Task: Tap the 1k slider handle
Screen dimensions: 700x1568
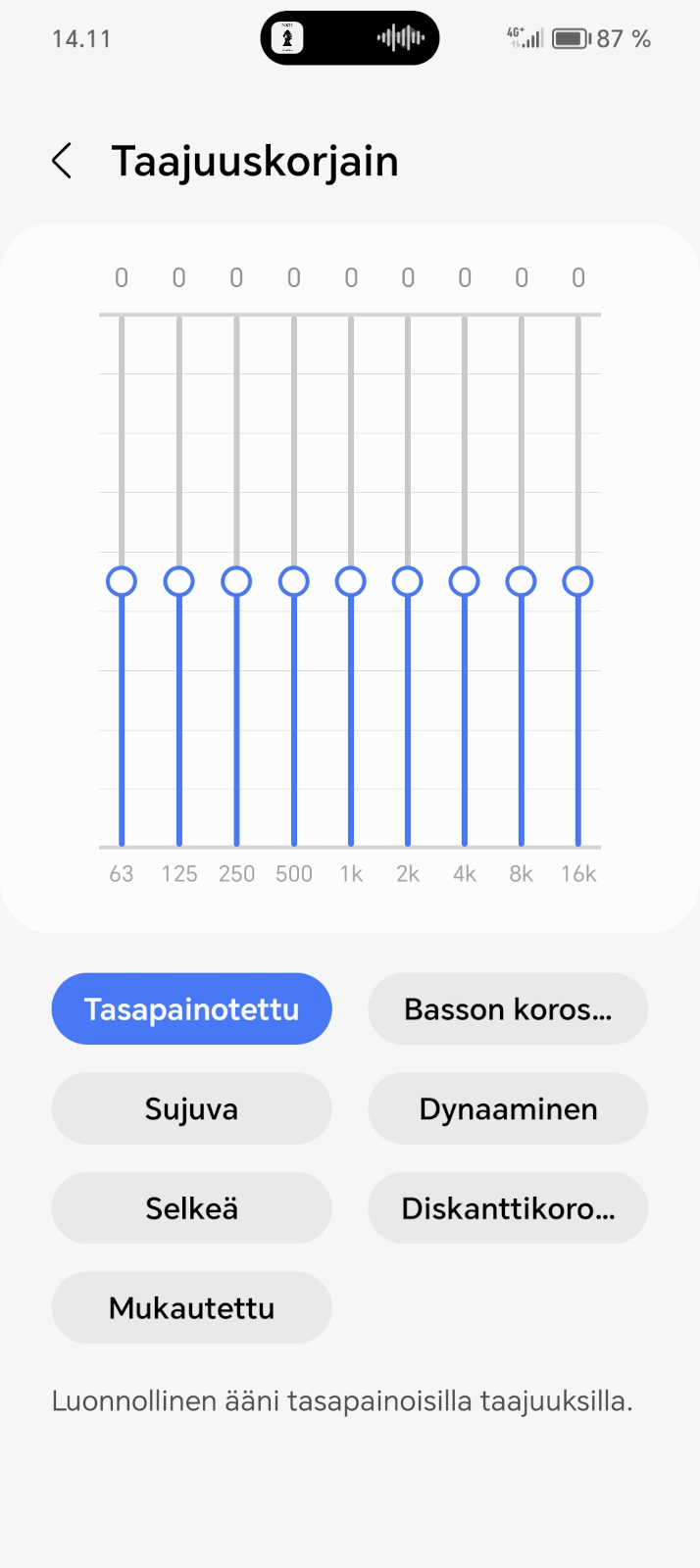Action: 350,581
